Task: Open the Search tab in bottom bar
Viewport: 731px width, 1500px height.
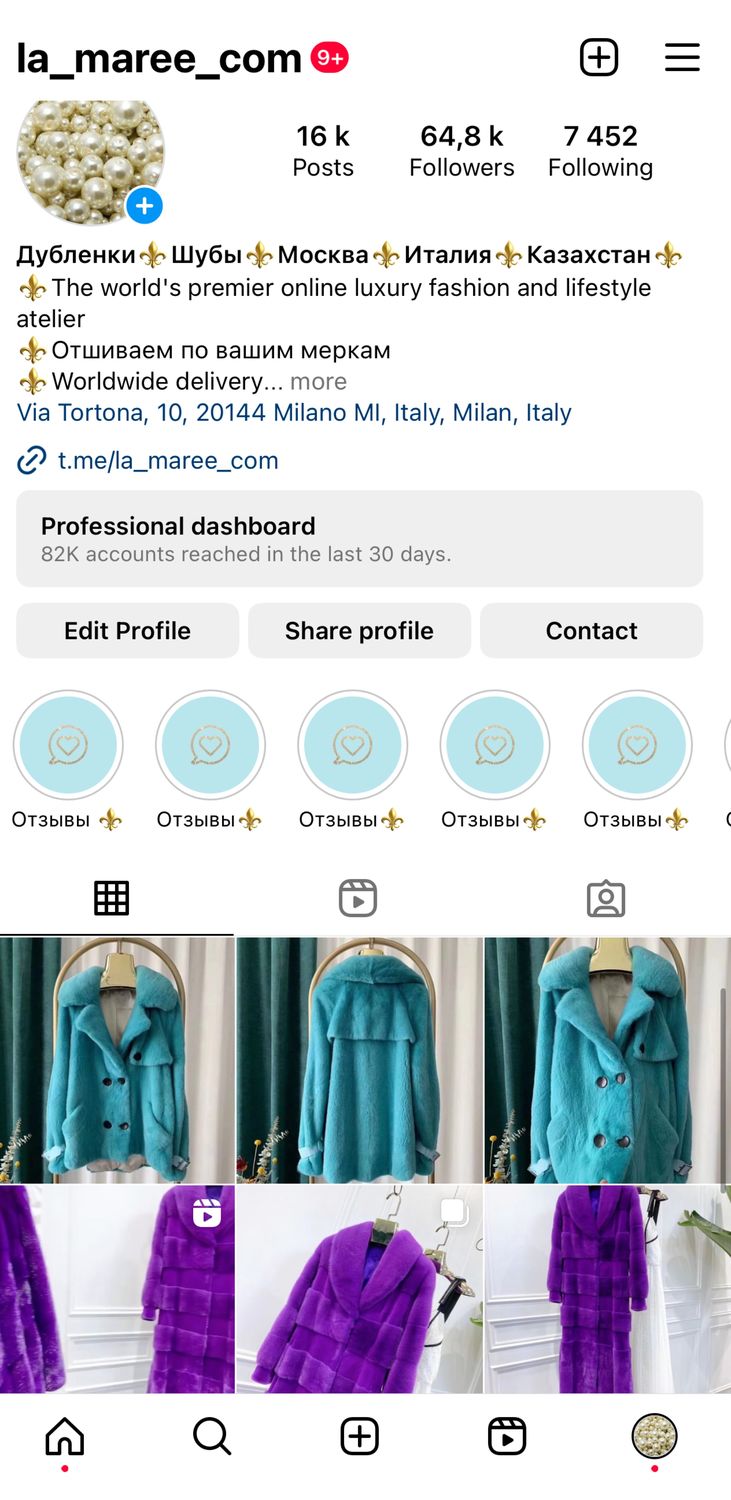Action: point(212,1437)
